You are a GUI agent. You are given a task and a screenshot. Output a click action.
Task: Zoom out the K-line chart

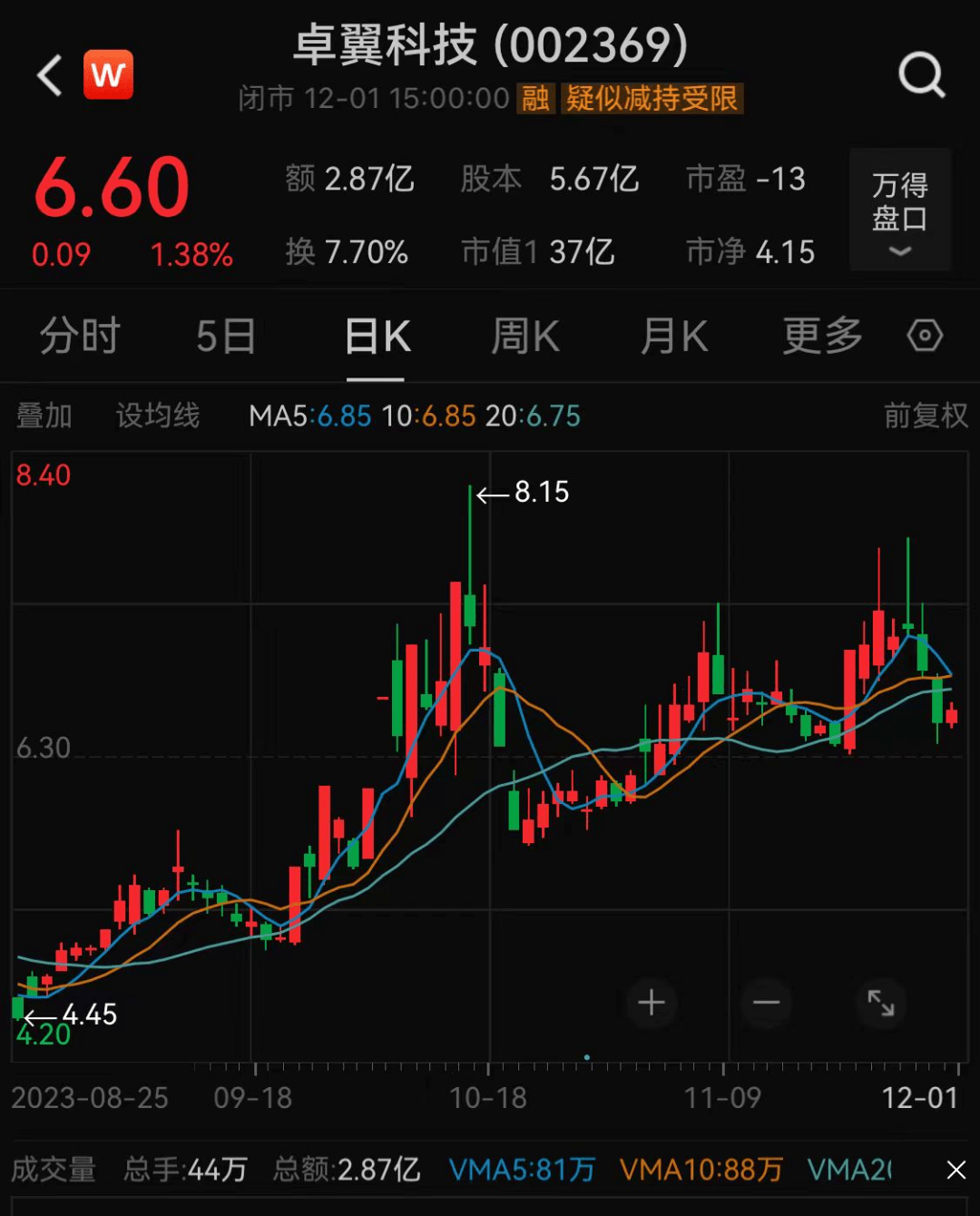tap(767, 1003)
